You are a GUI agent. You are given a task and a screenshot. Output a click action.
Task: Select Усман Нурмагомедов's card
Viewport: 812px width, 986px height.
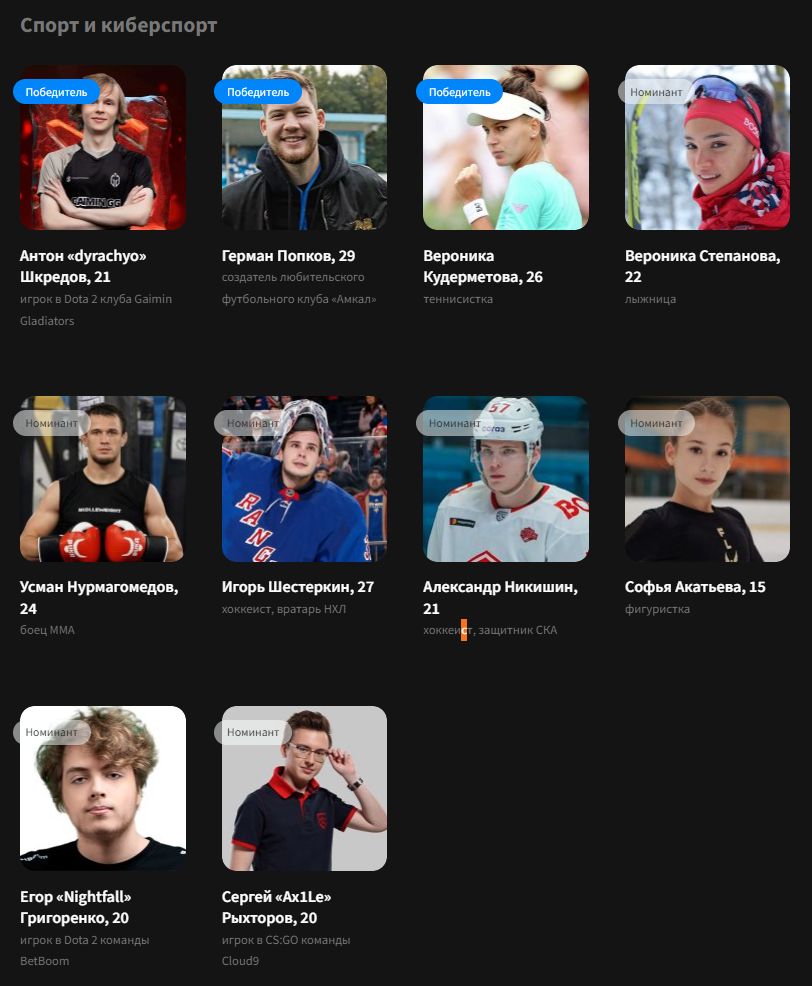click(x=103, y=479)
